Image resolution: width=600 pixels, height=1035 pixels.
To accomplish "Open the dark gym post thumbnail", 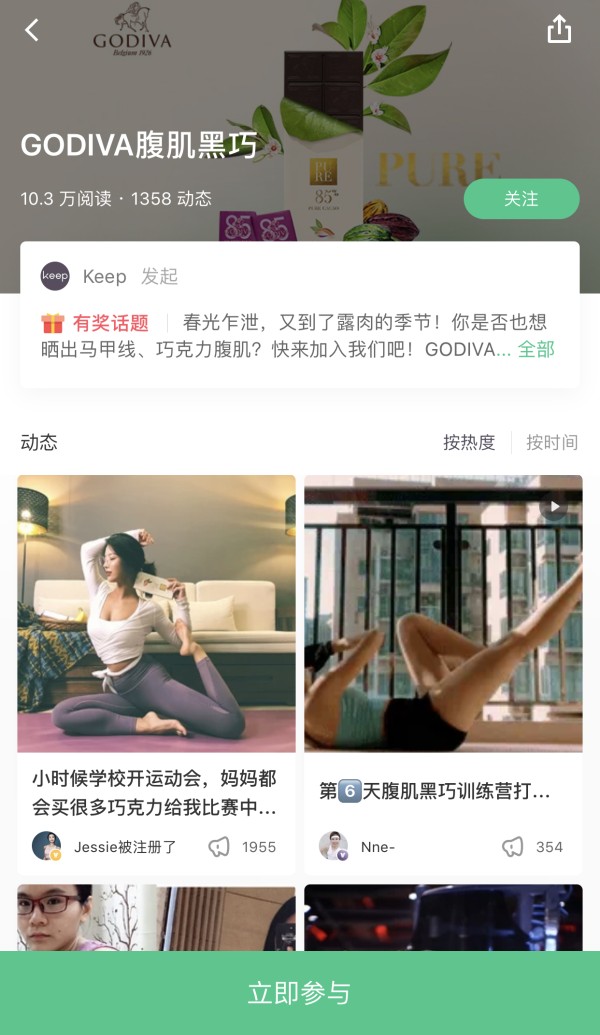I will (443, 917).
